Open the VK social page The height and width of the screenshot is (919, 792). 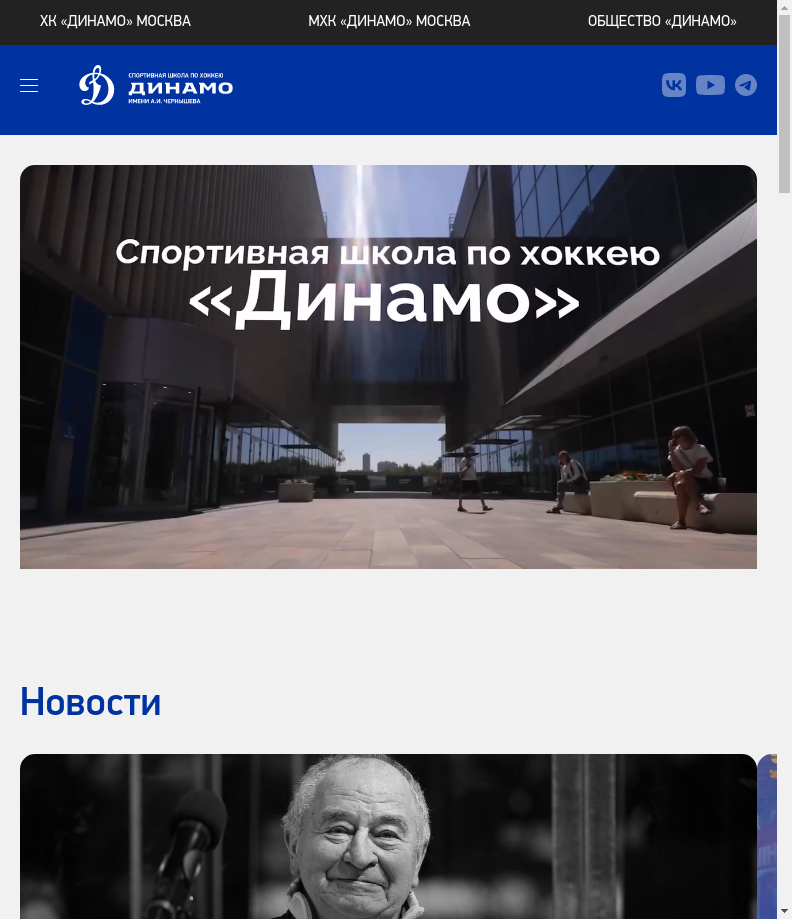pos(674,85)
